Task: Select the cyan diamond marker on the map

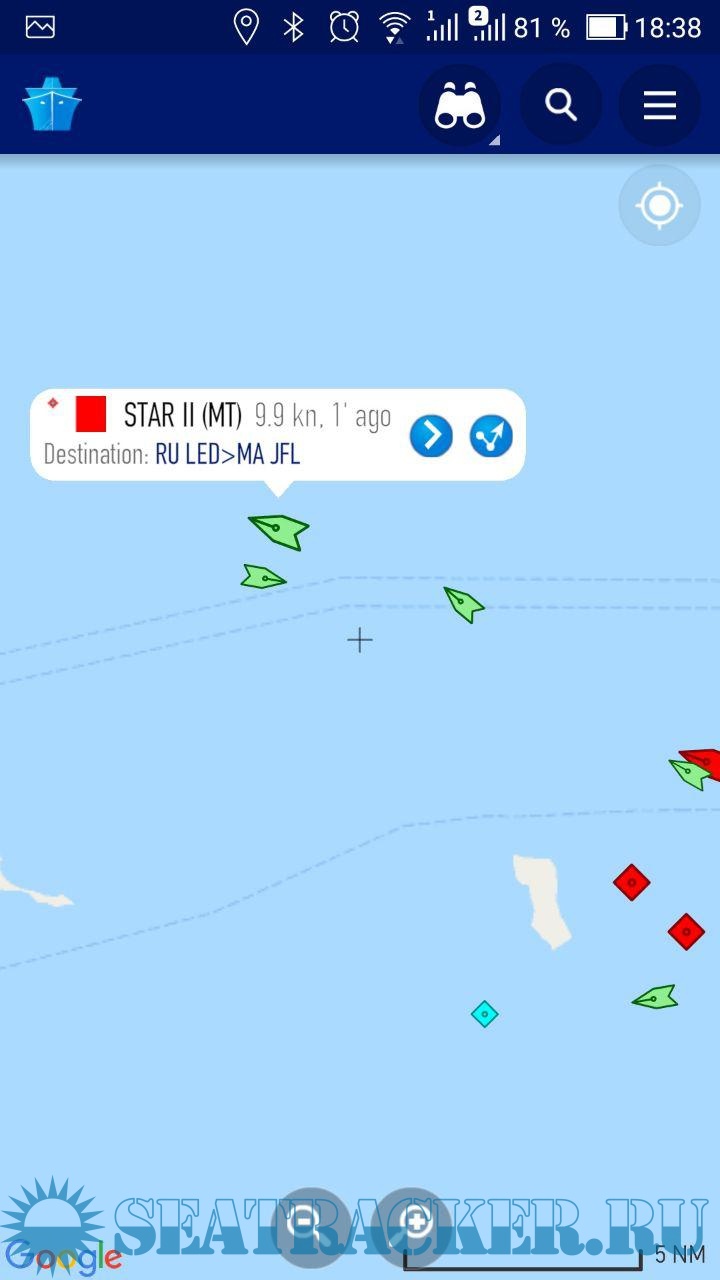Action: pyautogui.click(x=485, y=1014)
